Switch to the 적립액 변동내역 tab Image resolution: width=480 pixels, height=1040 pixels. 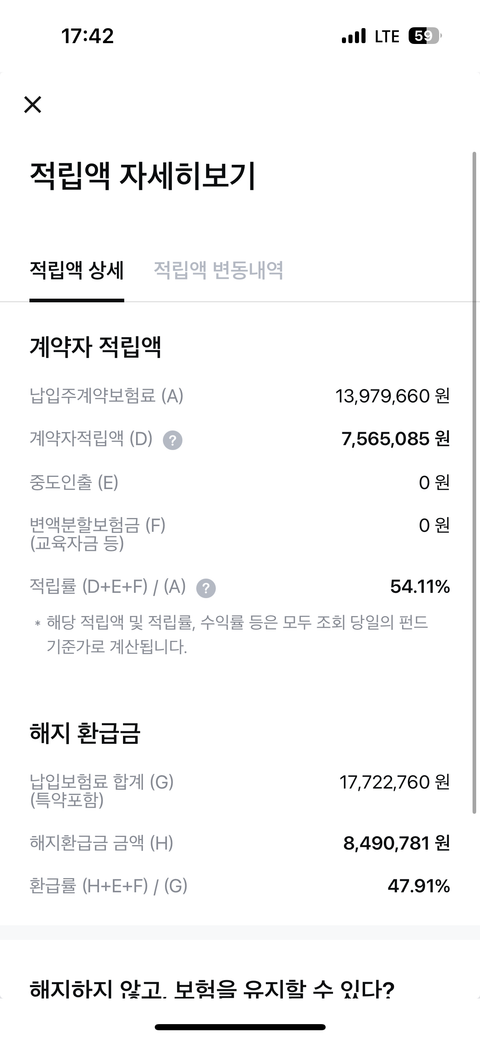[219, 270]
